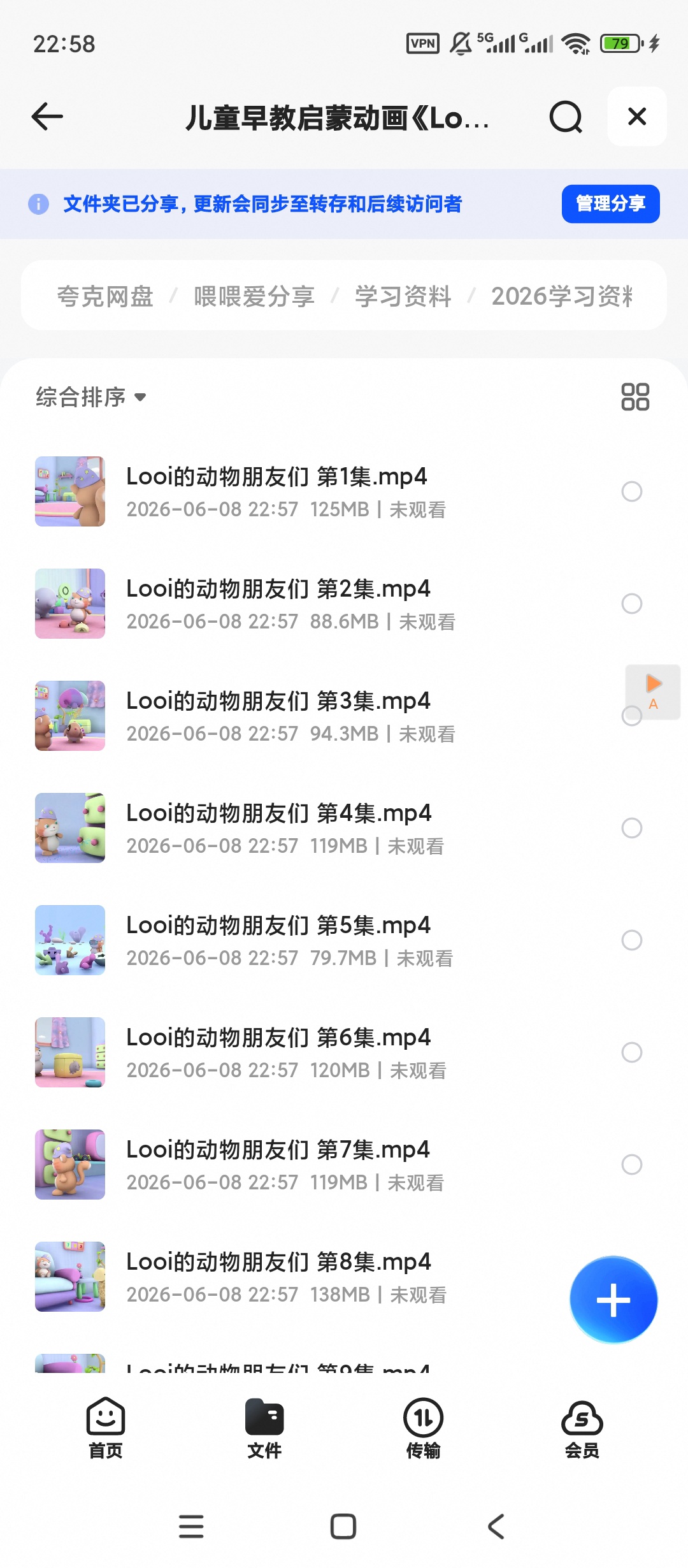Image resolution: width=688 pixels, height=1568 pixels.
Task: Tap the 管理分享 button
Action: point(610,204)
